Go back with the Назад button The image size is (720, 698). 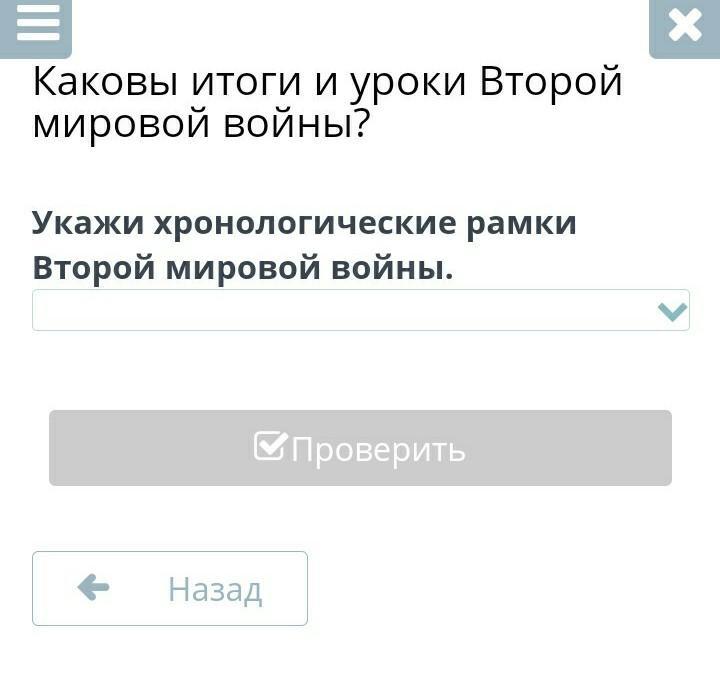click(170, 588)
